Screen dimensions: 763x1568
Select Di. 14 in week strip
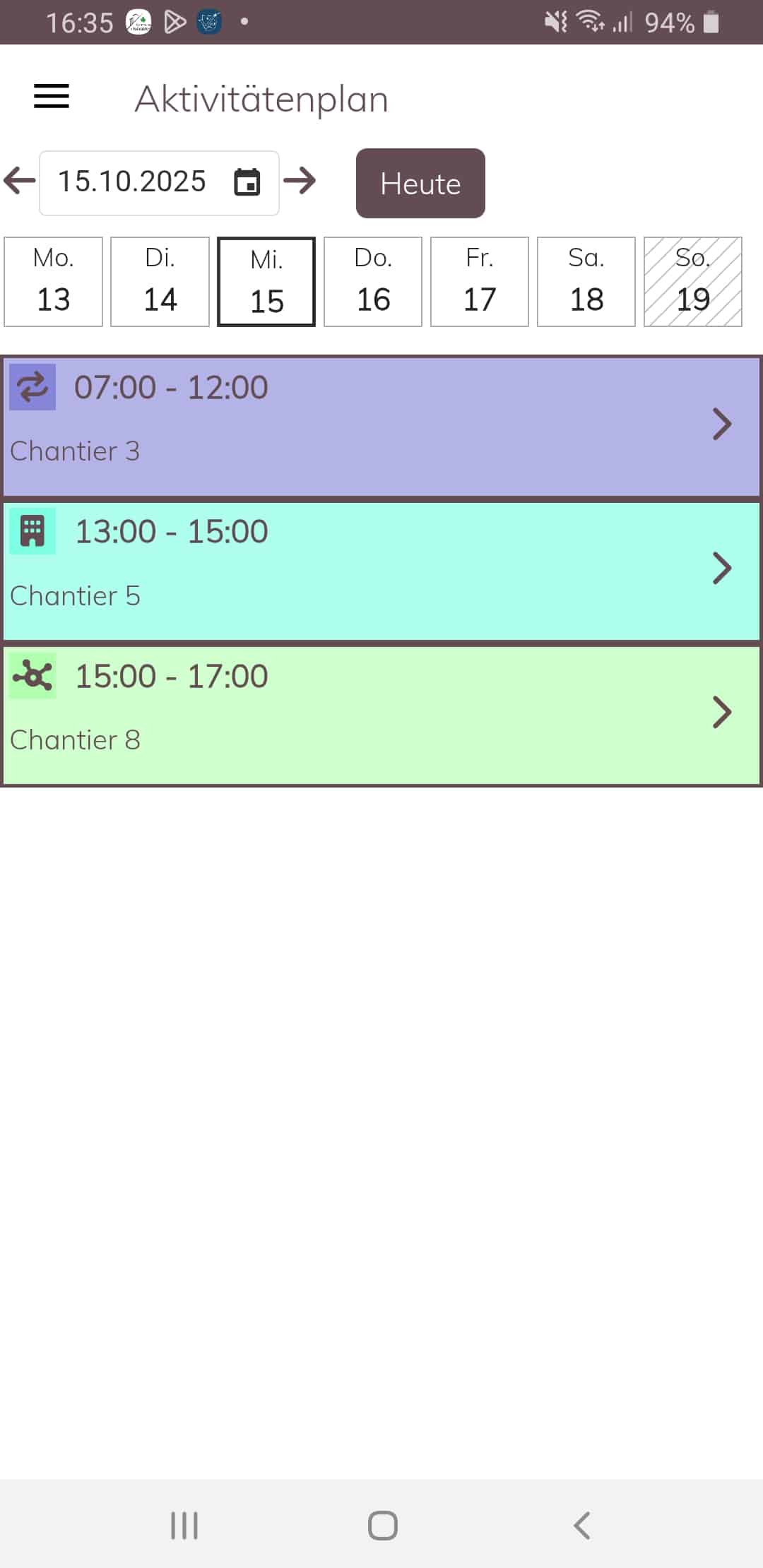160,281
